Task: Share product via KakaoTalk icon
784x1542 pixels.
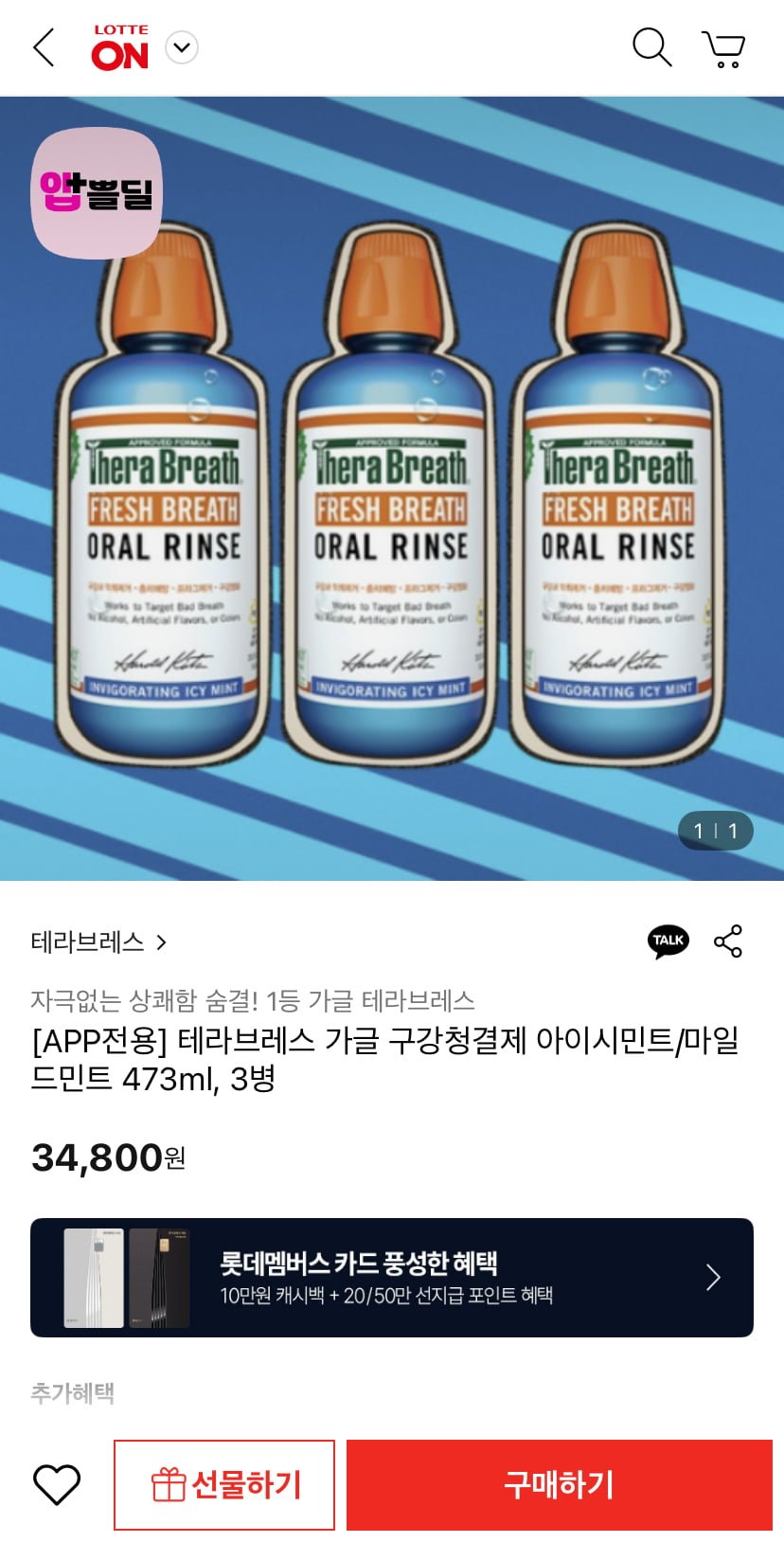Action: tap(668, 941)
